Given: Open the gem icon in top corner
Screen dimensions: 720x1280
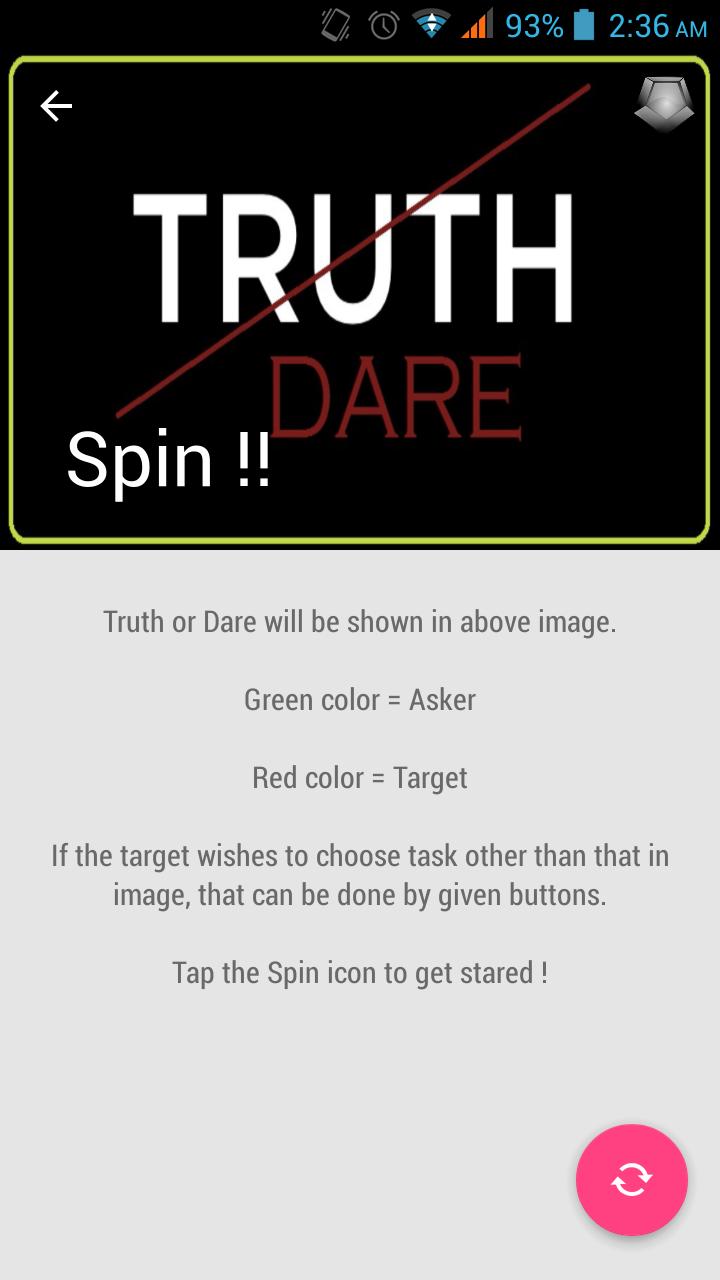Looking at the screenshot, I should 664,104.
